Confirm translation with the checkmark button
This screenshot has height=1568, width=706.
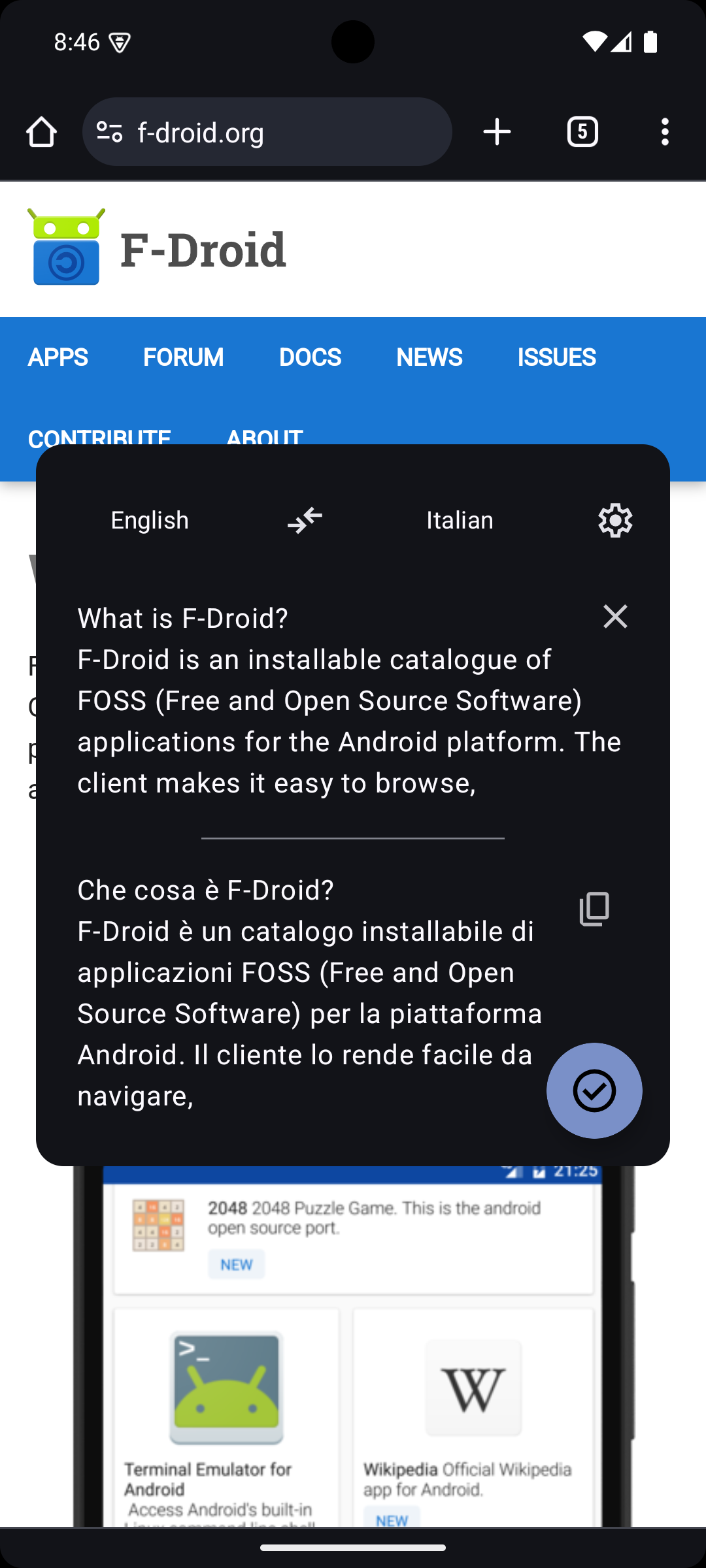pos(594,1090)
